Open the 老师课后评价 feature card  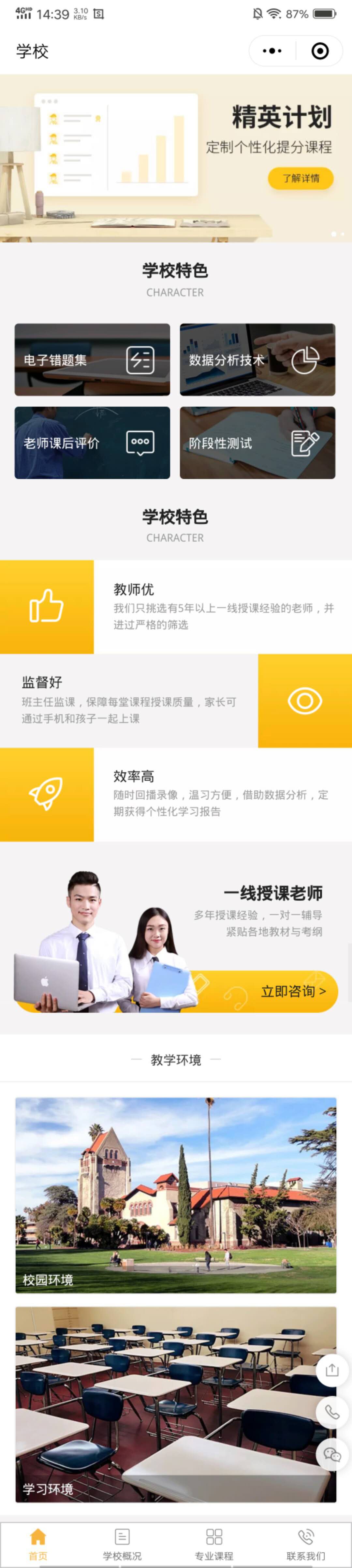(93, 443)
